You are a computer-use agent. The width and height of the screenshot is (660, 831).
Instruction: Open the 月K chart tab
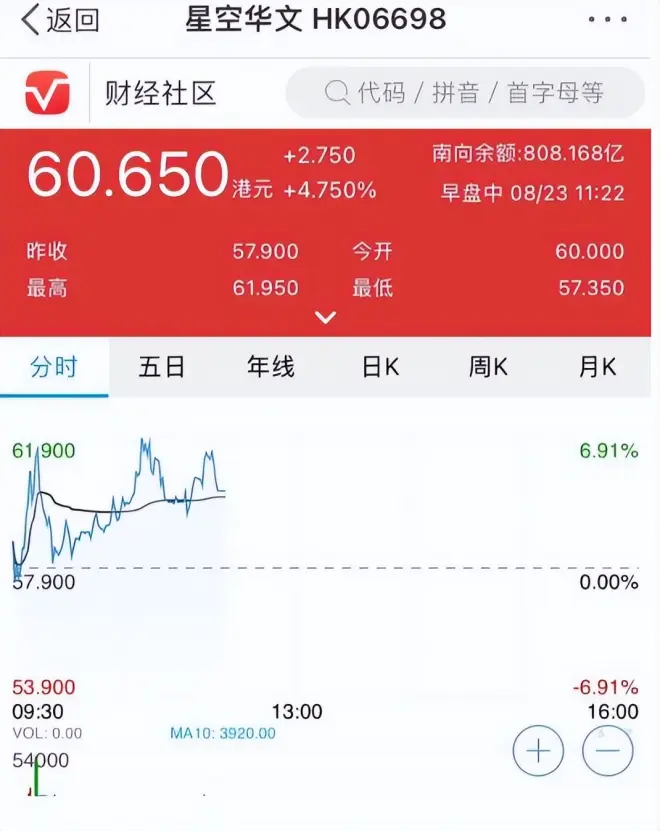[x=597, y=367]
